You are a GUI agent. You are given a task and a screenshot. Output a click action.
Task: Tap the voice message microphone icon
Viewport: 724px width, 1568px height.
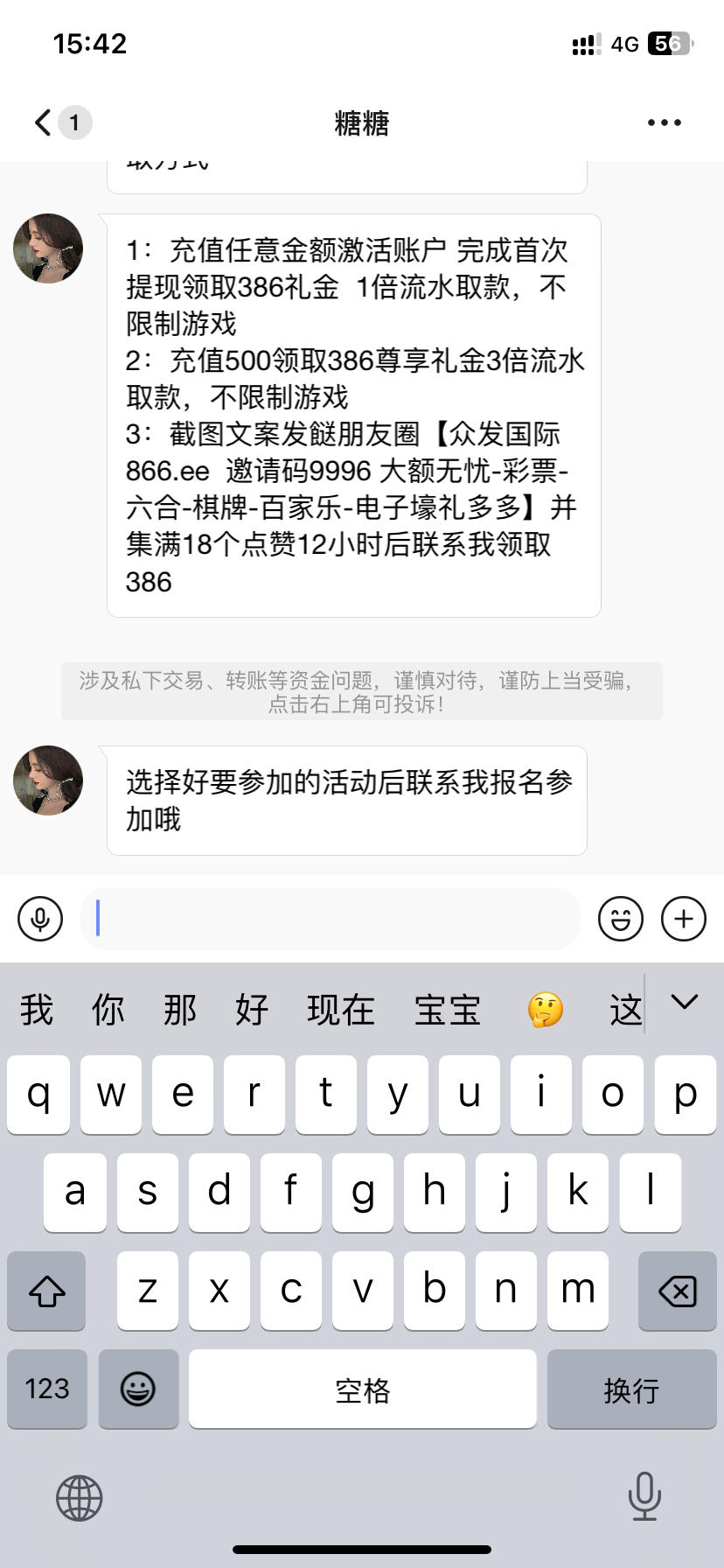39,918
